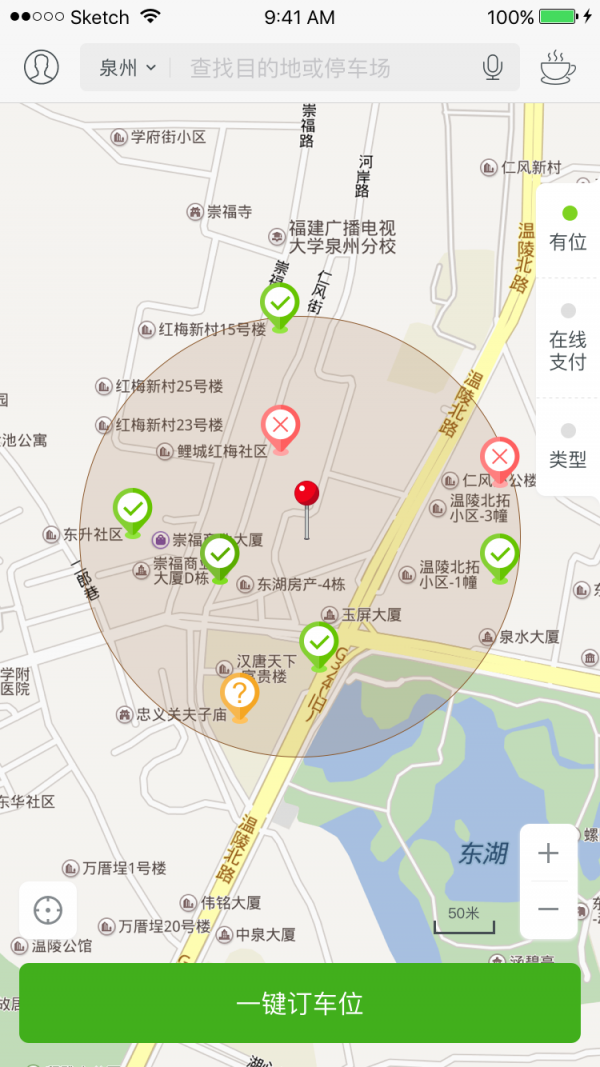Select the red marker above 鲤城红梅社区
Screen dimensions: 600x1067
[280, 430]
